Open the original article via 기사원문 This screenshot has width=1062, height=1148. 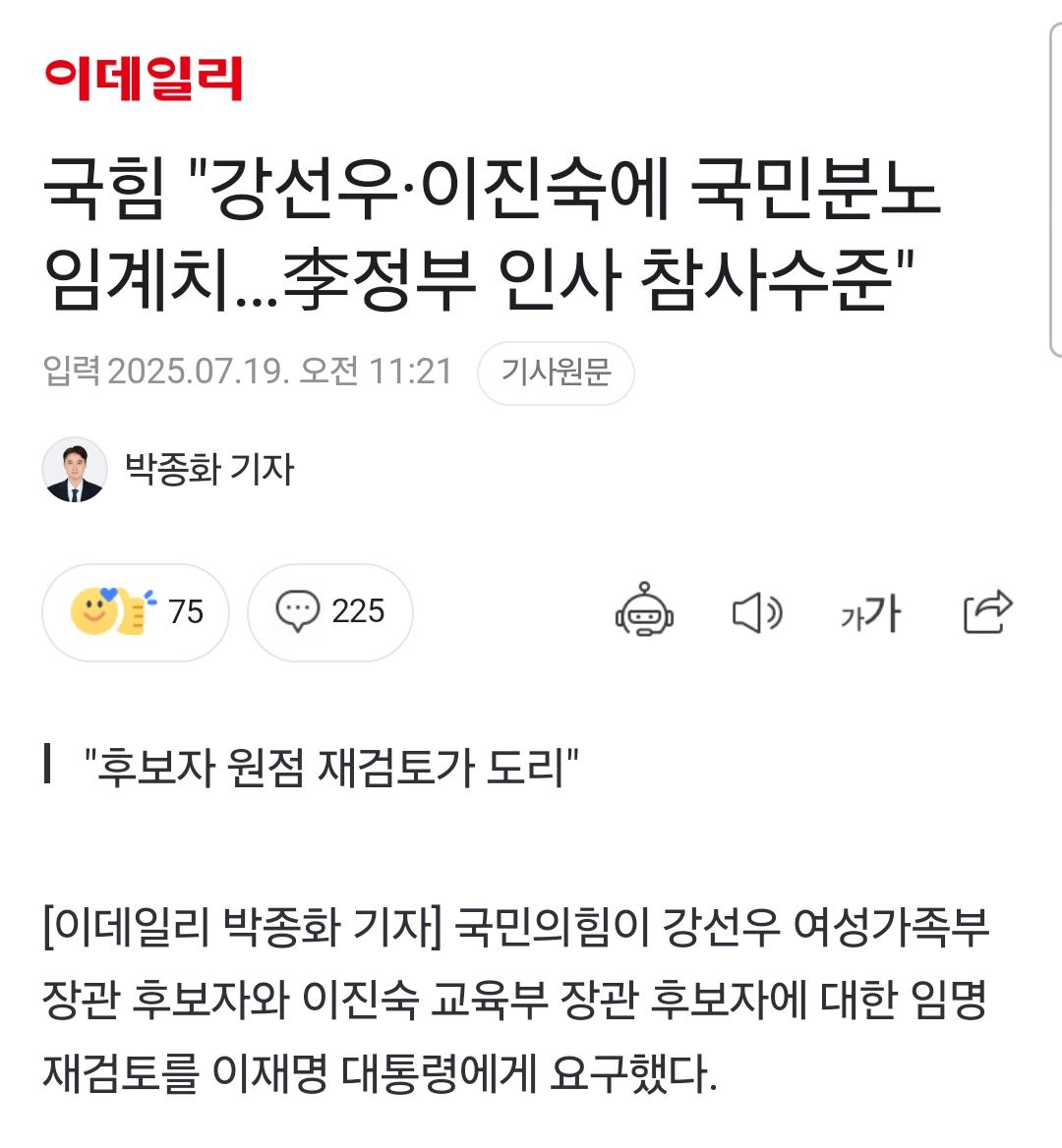click(556, 373)
